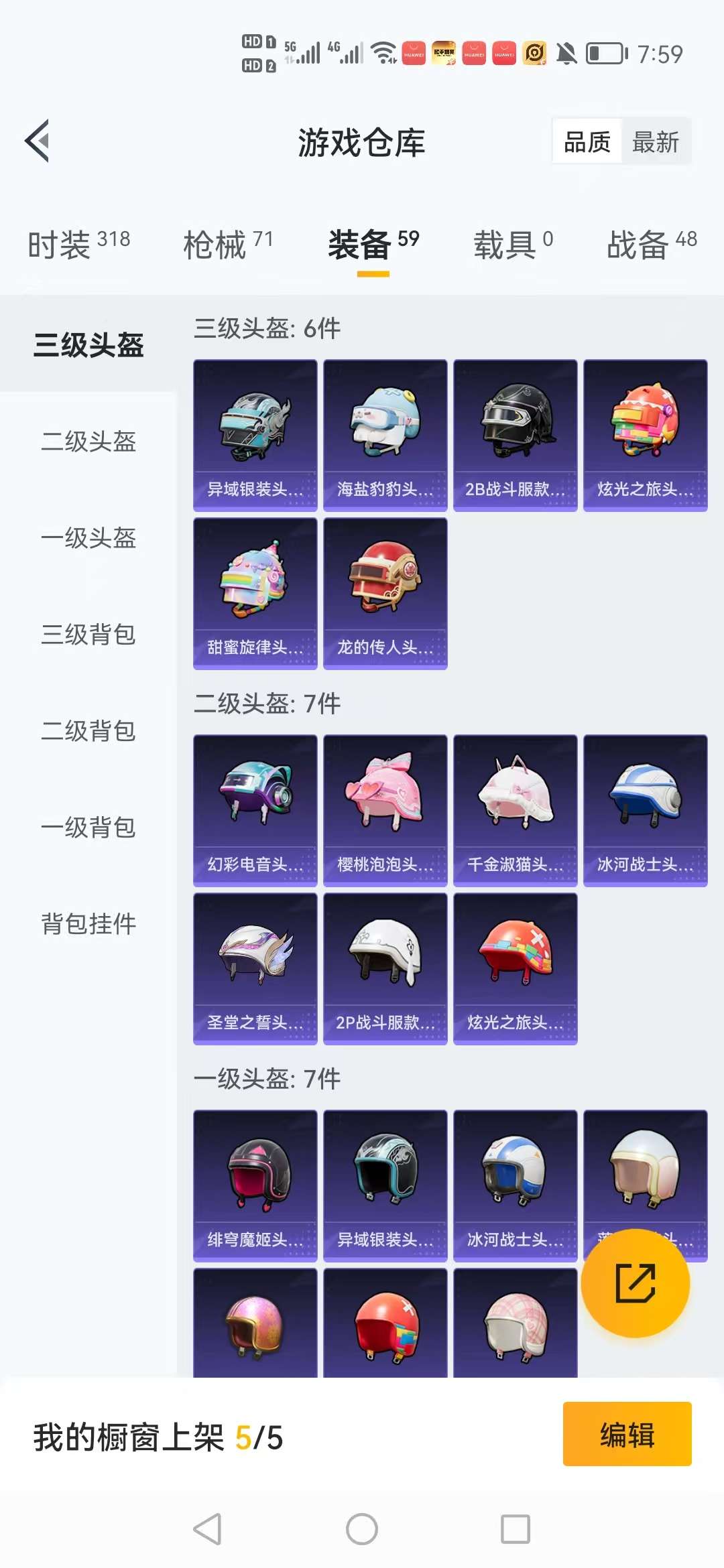Sort by 最新
The image size is (724, 1568).
point(655,142)
